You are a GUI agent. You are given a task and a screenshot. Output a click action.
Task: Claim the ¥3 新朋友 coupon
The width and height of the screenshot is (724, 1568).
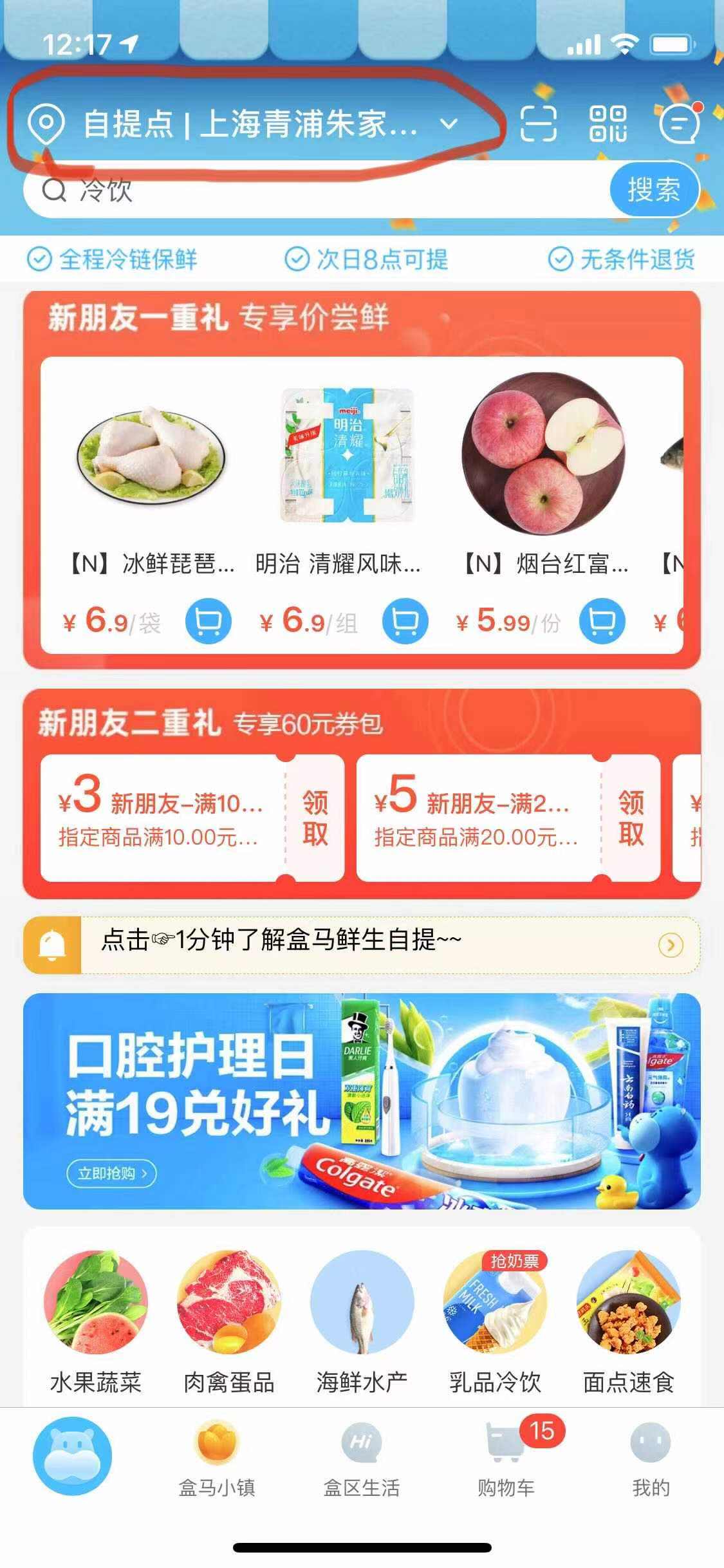(x=315, y=817)
